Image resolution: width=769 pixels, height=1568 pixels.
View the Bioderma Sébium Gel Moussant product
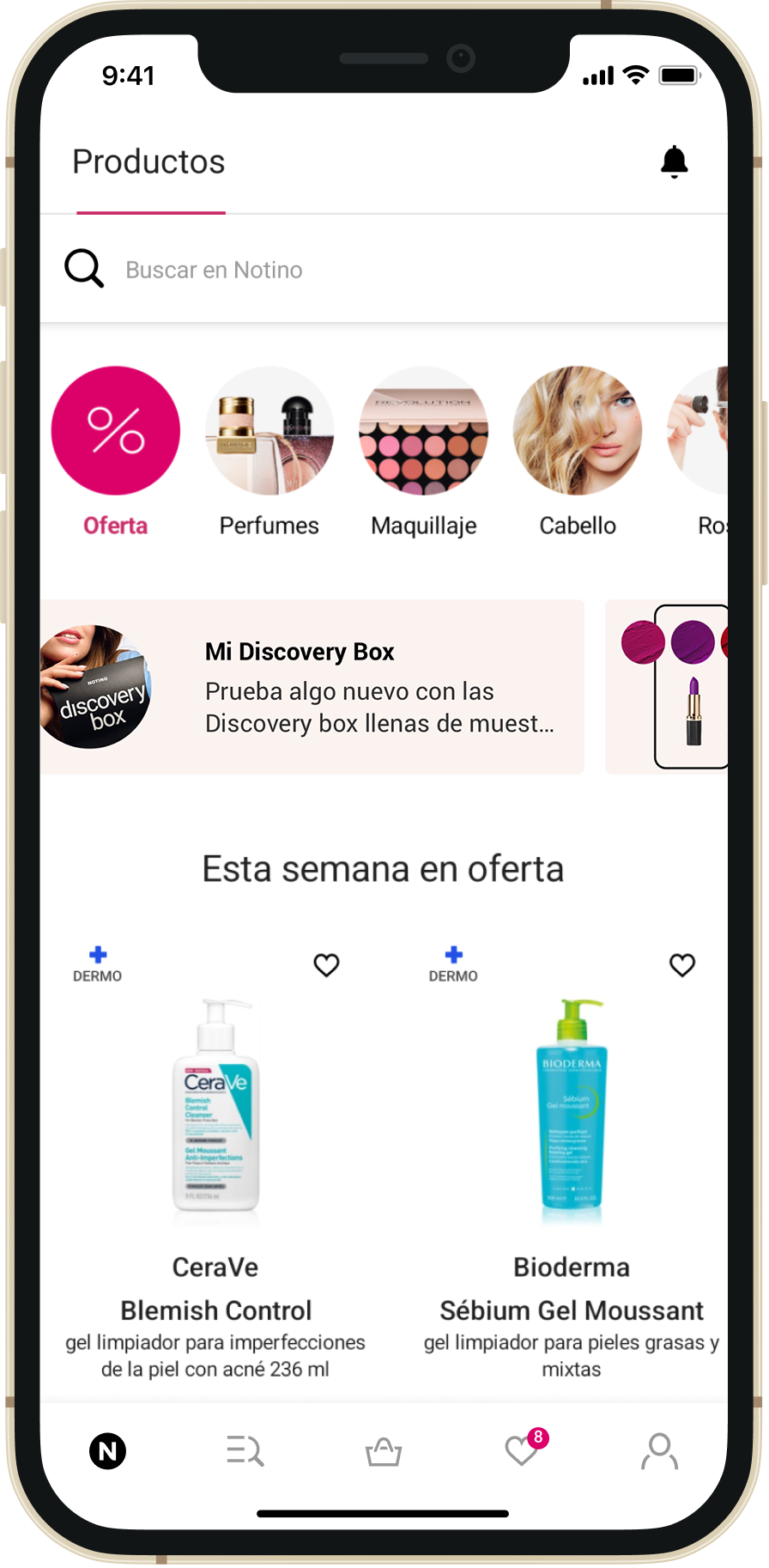click(571, 1108)
